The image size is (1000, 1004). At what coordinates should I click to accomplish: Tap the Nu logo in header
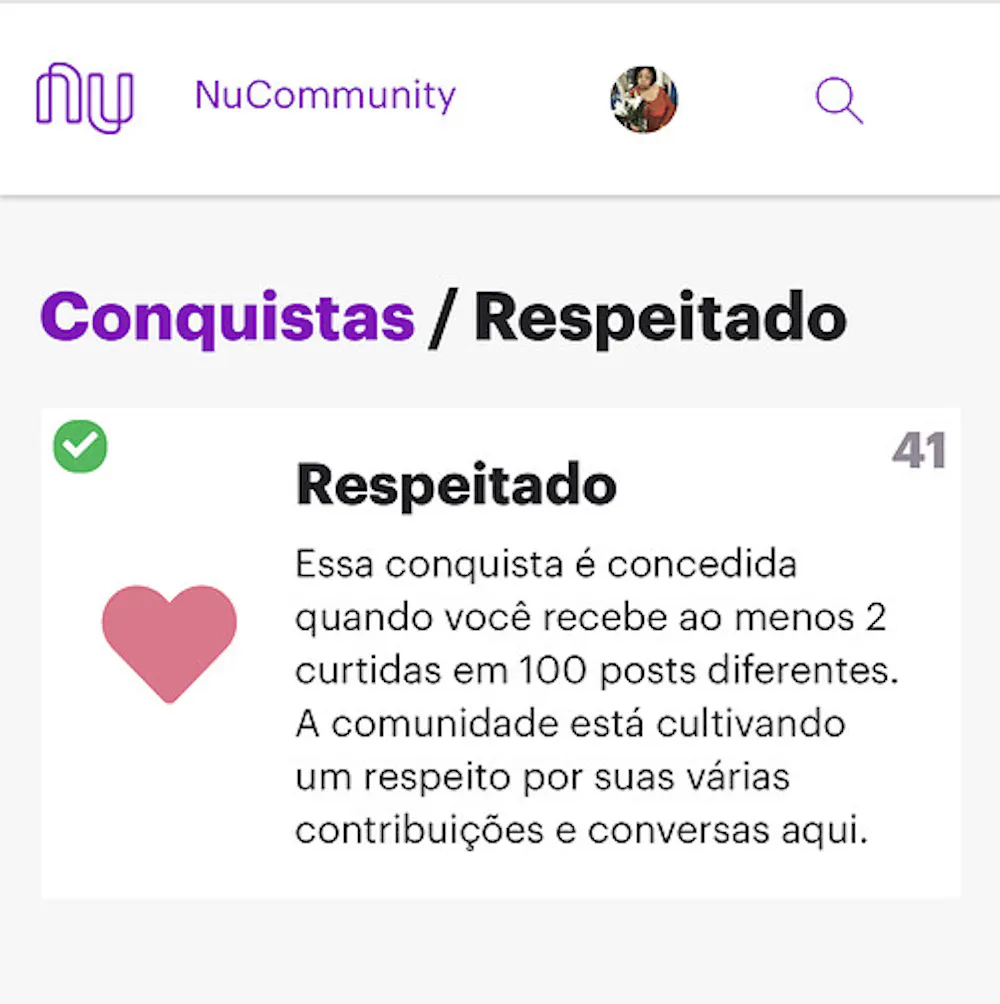(85, 98)
